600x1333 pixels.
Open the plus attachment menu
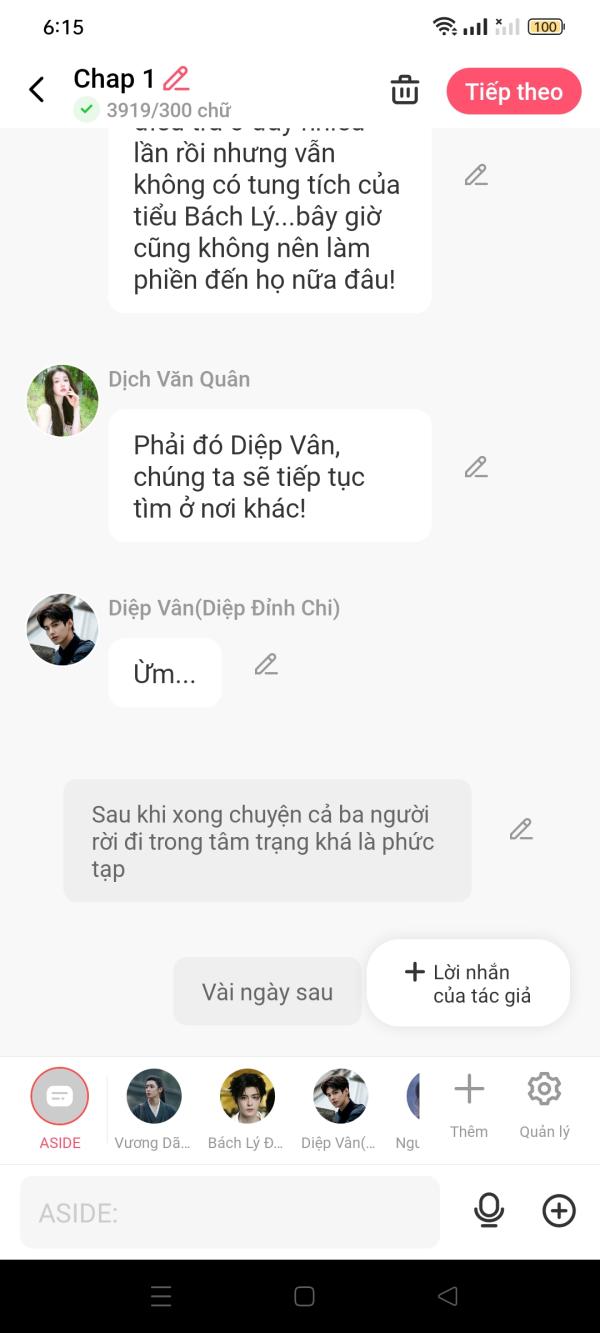point(559,1211)
